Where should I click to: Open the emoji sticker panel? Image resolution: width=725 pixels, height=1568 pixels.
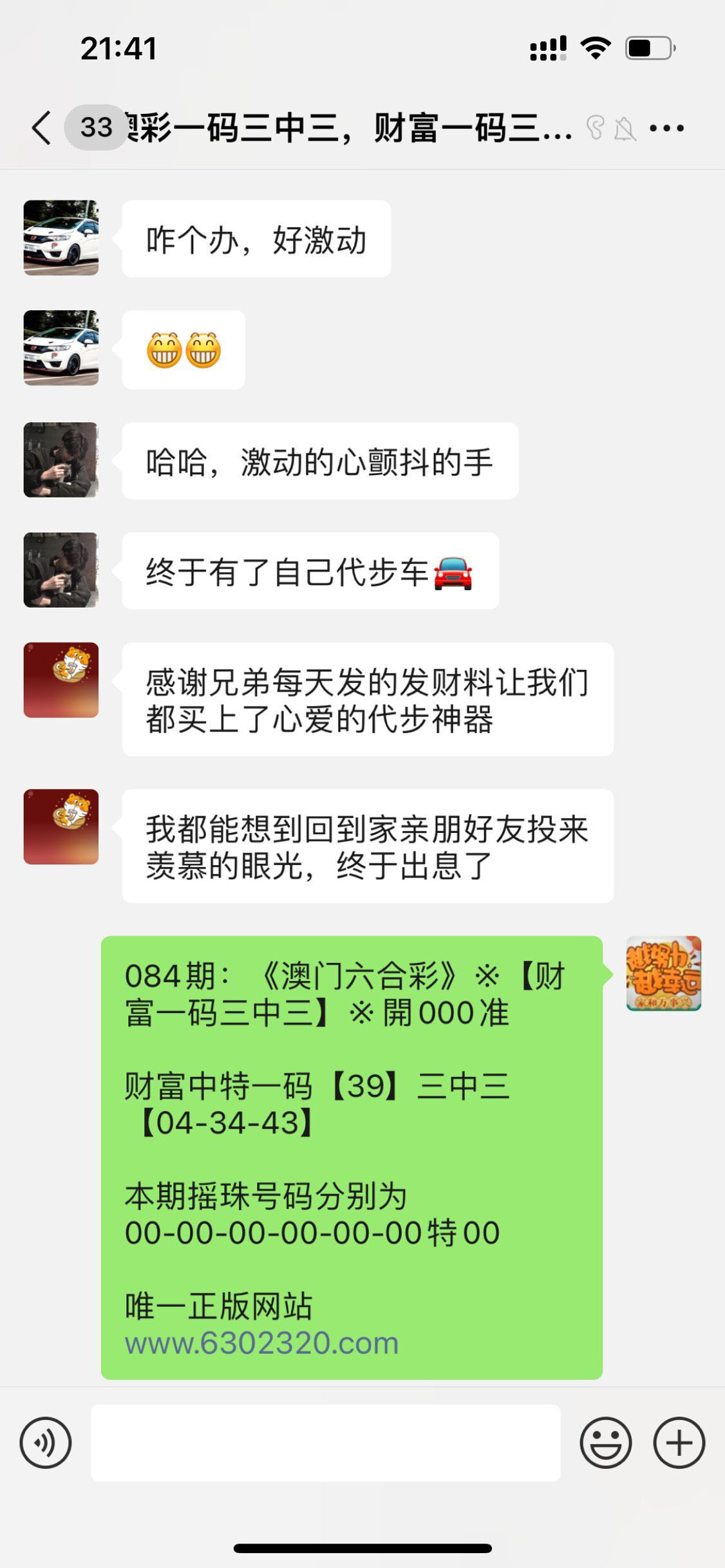pyautogui.click(x=605, y=1442)
